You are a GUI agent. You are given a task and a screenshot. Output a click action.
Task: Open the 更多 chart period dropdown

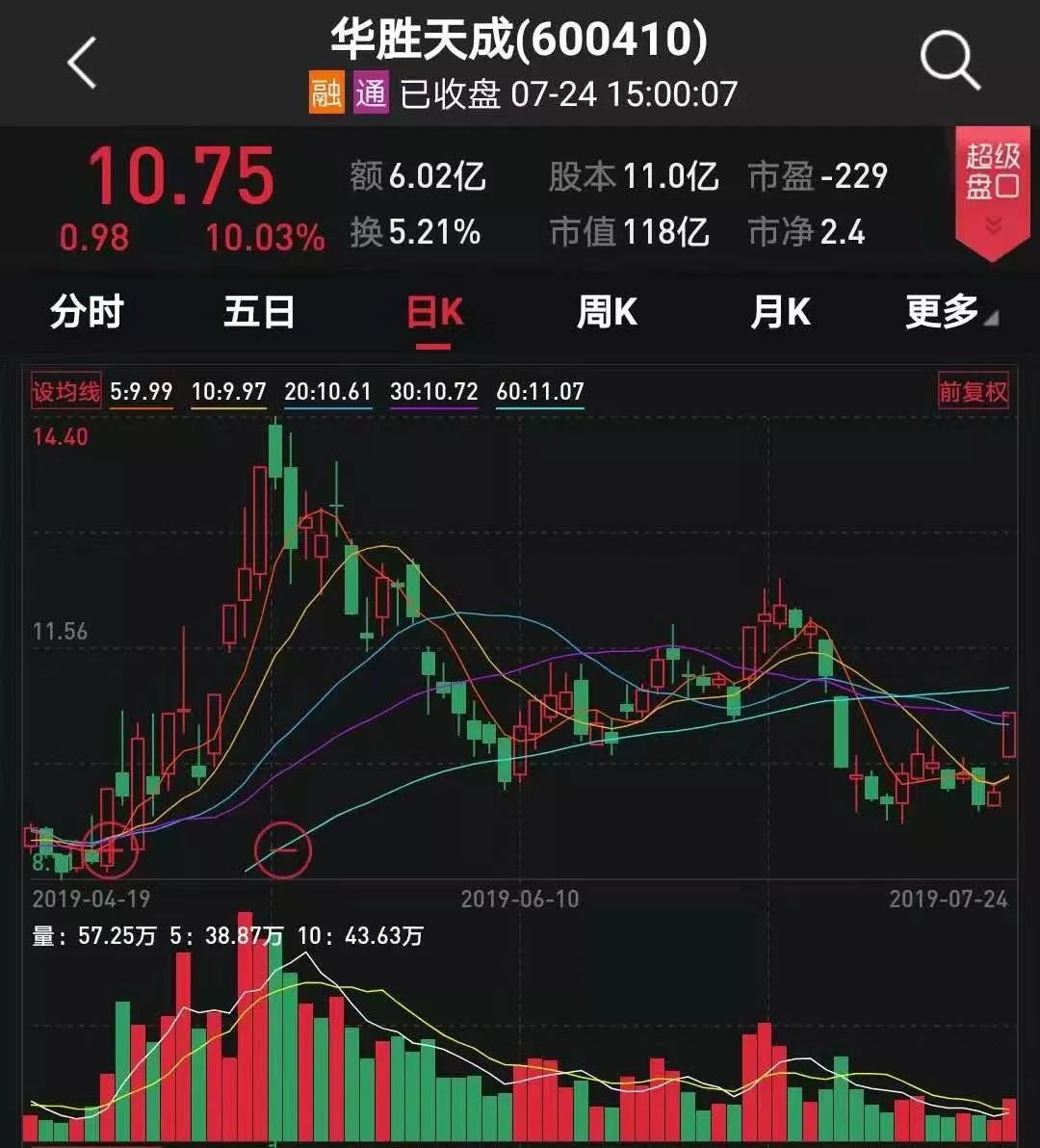(950, 312)
